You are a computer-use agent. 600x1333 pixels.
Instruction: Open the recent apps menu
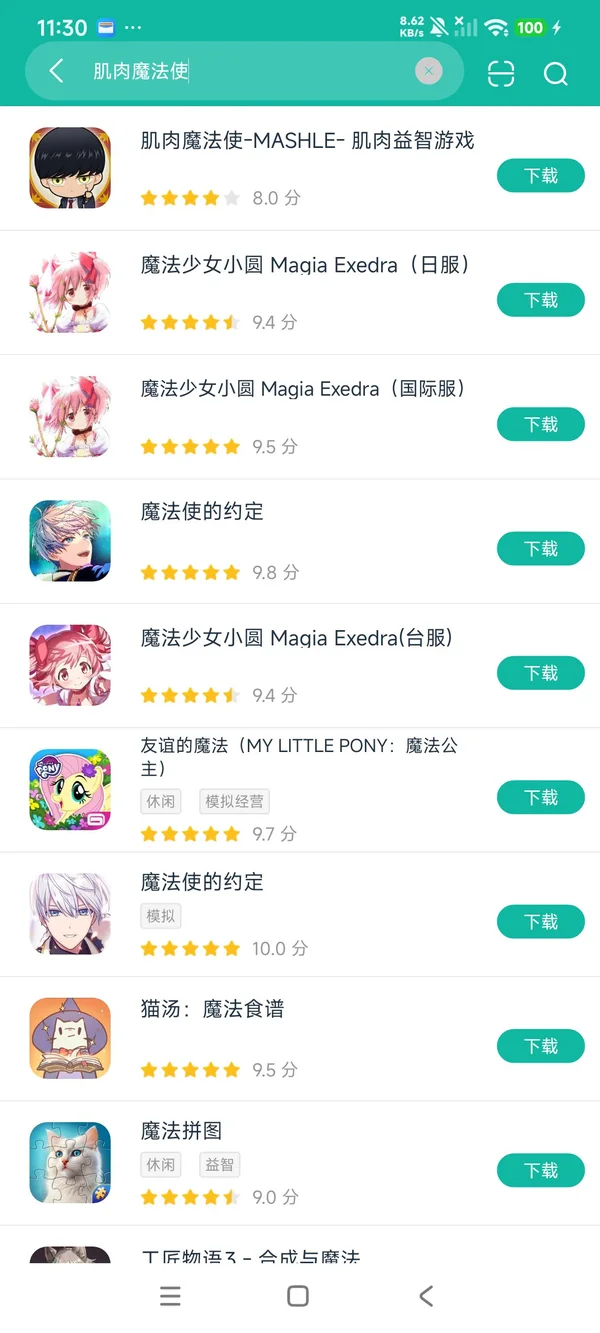pyautogui.click(x=171, y=1296)
